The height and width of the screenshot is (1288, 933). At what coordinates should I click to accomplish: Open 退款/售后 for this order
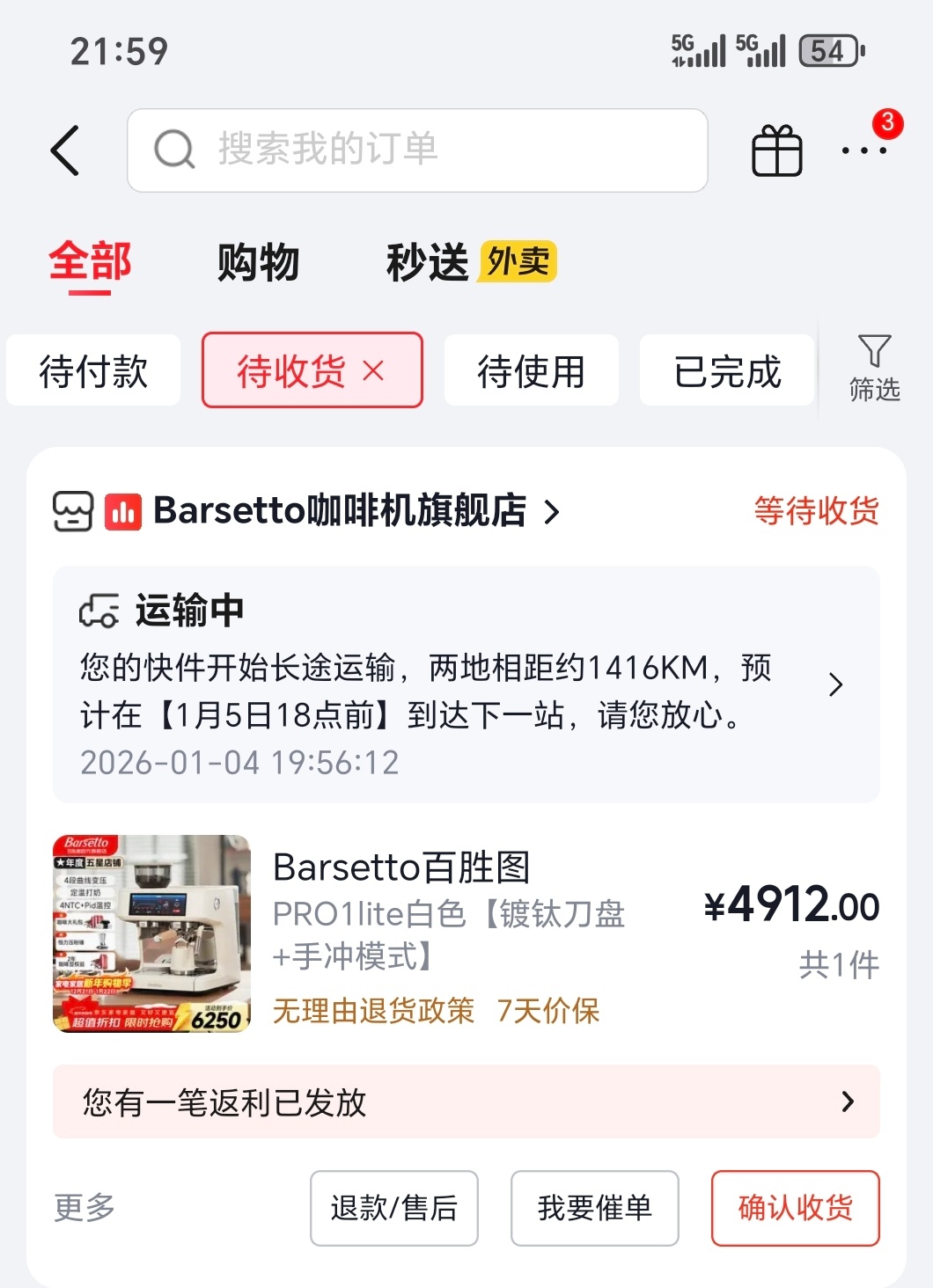point(393,1209)
